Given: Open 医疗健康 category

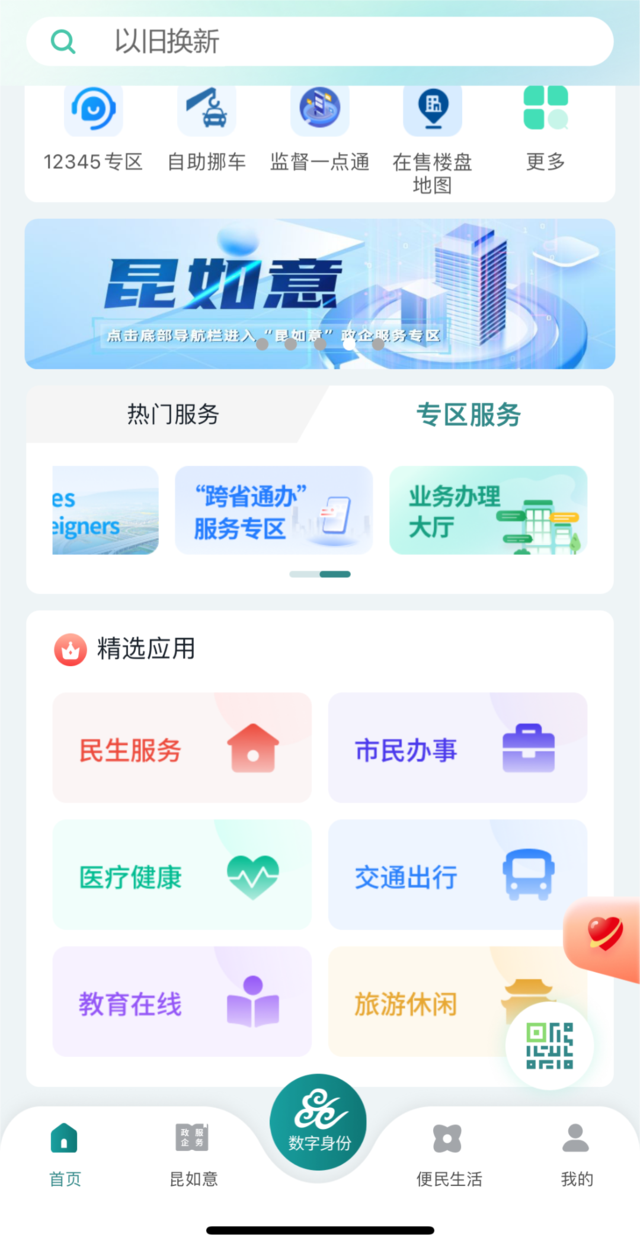Looking at the screenshot, I should [182, 876].
